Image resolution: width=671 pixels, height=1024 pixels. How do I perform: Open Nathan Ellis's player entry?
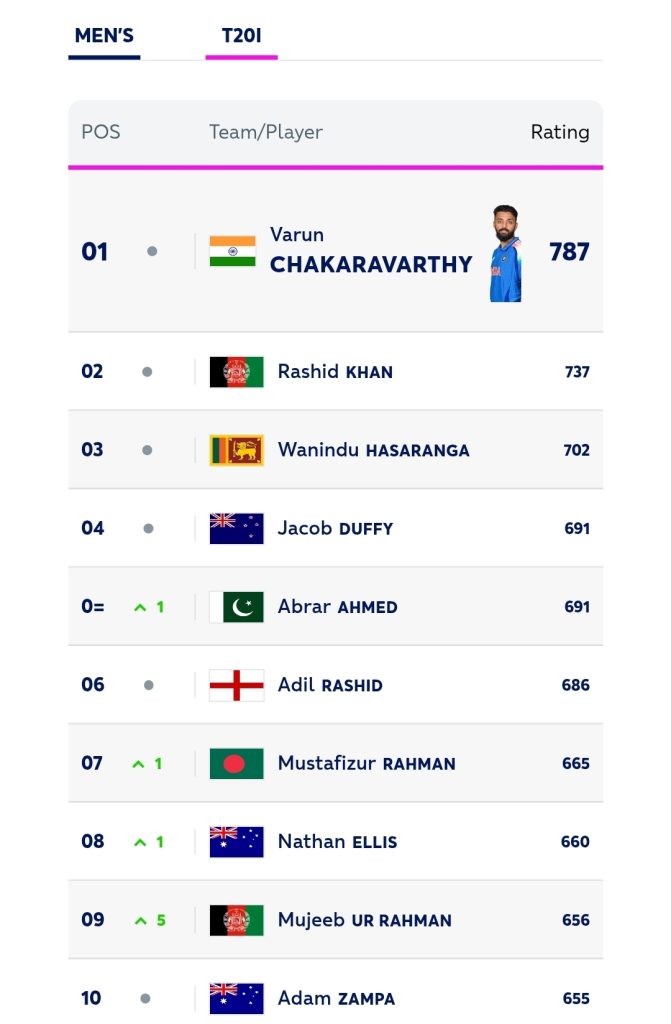(x=337, y=842)
